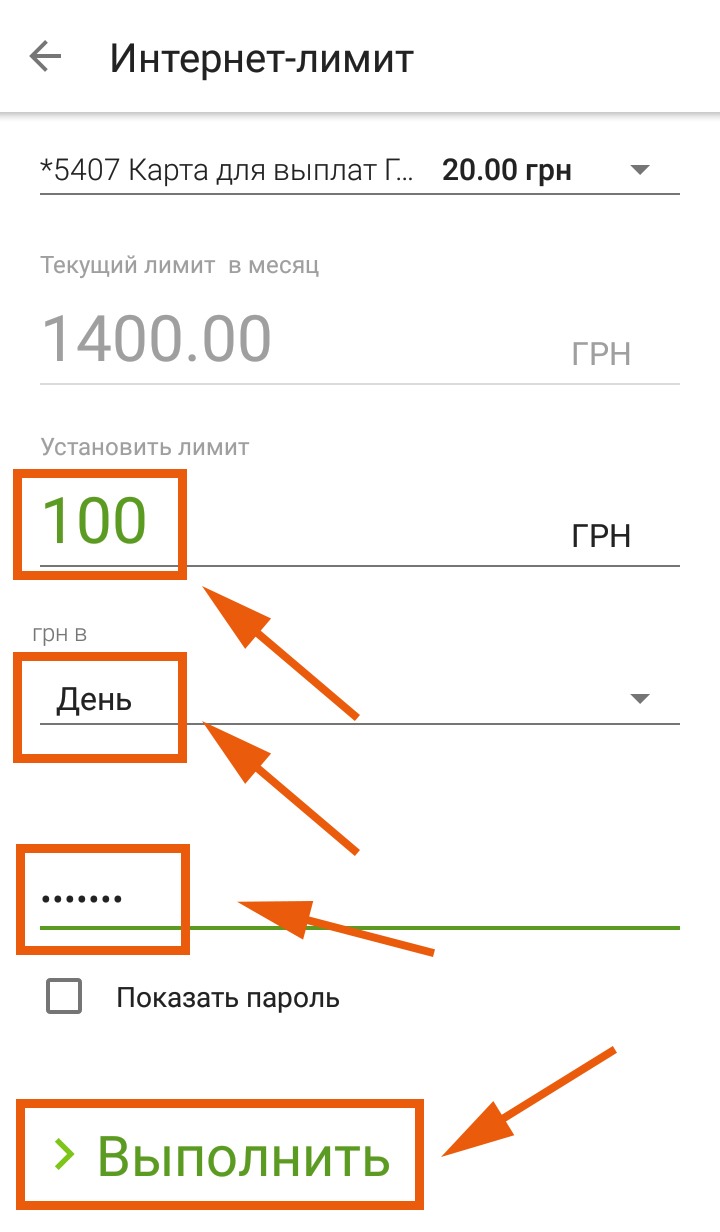
Task: Tap the Выполнить button
Action: tap(220, 1156)
